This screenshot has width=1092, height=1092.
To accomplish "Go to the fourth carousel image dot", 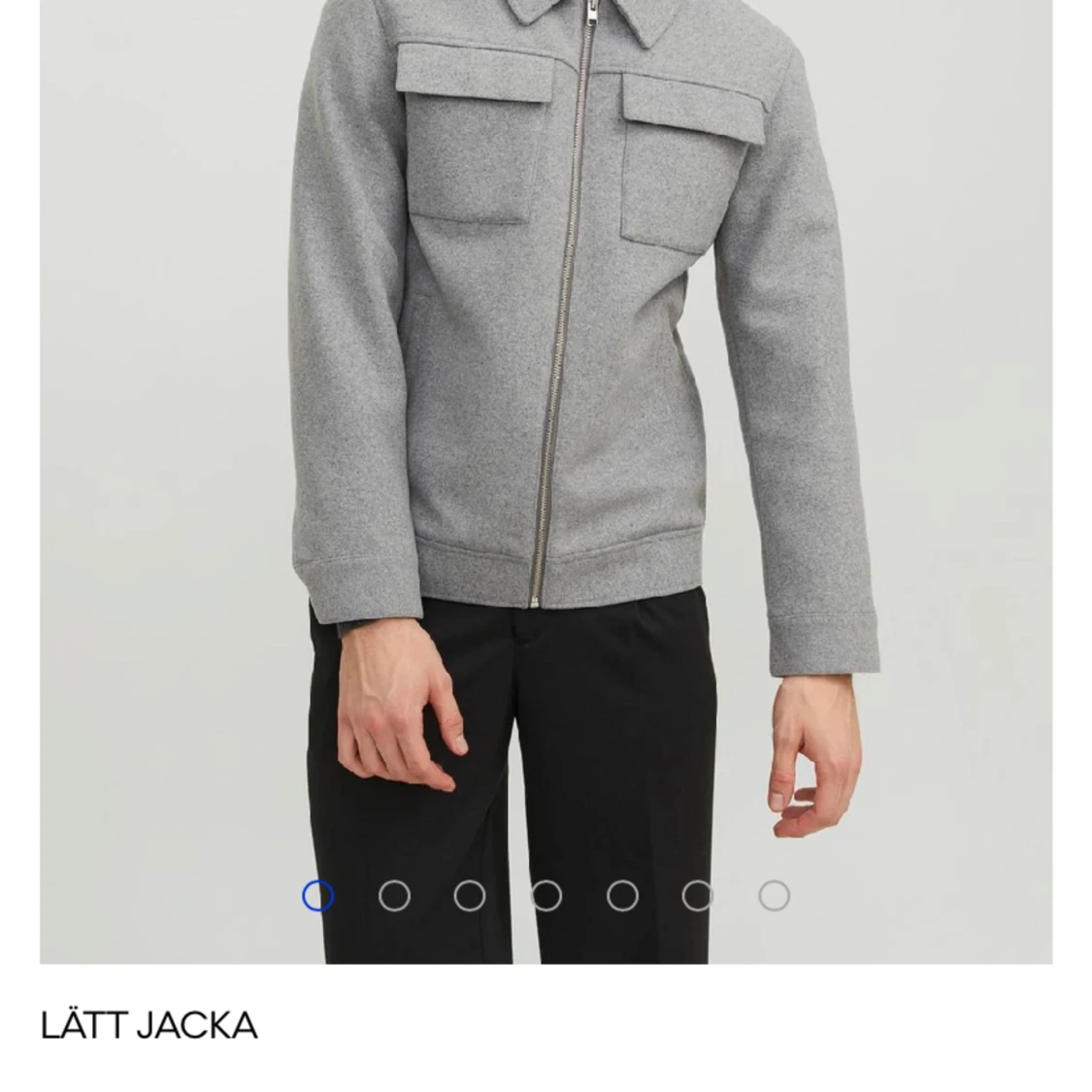I will (x=546, y=896).
